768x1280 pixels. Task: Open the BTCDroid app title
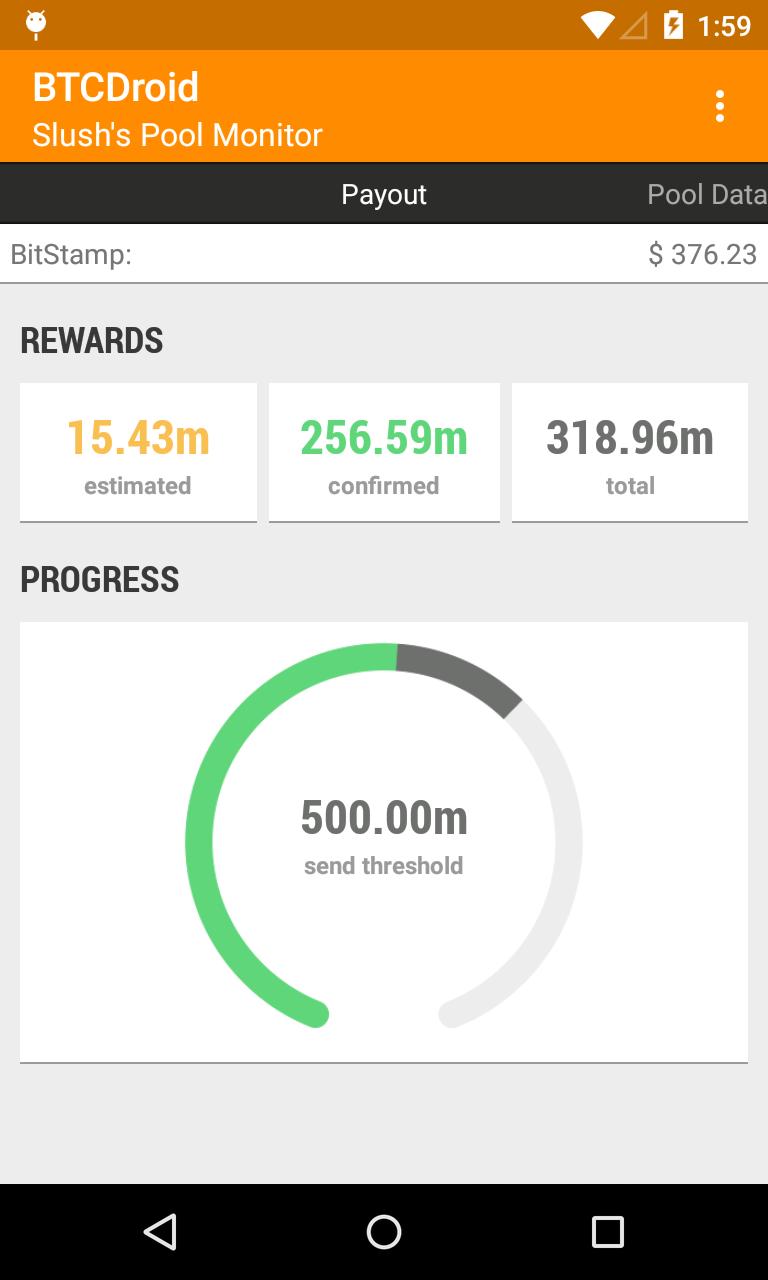point(116,87)
